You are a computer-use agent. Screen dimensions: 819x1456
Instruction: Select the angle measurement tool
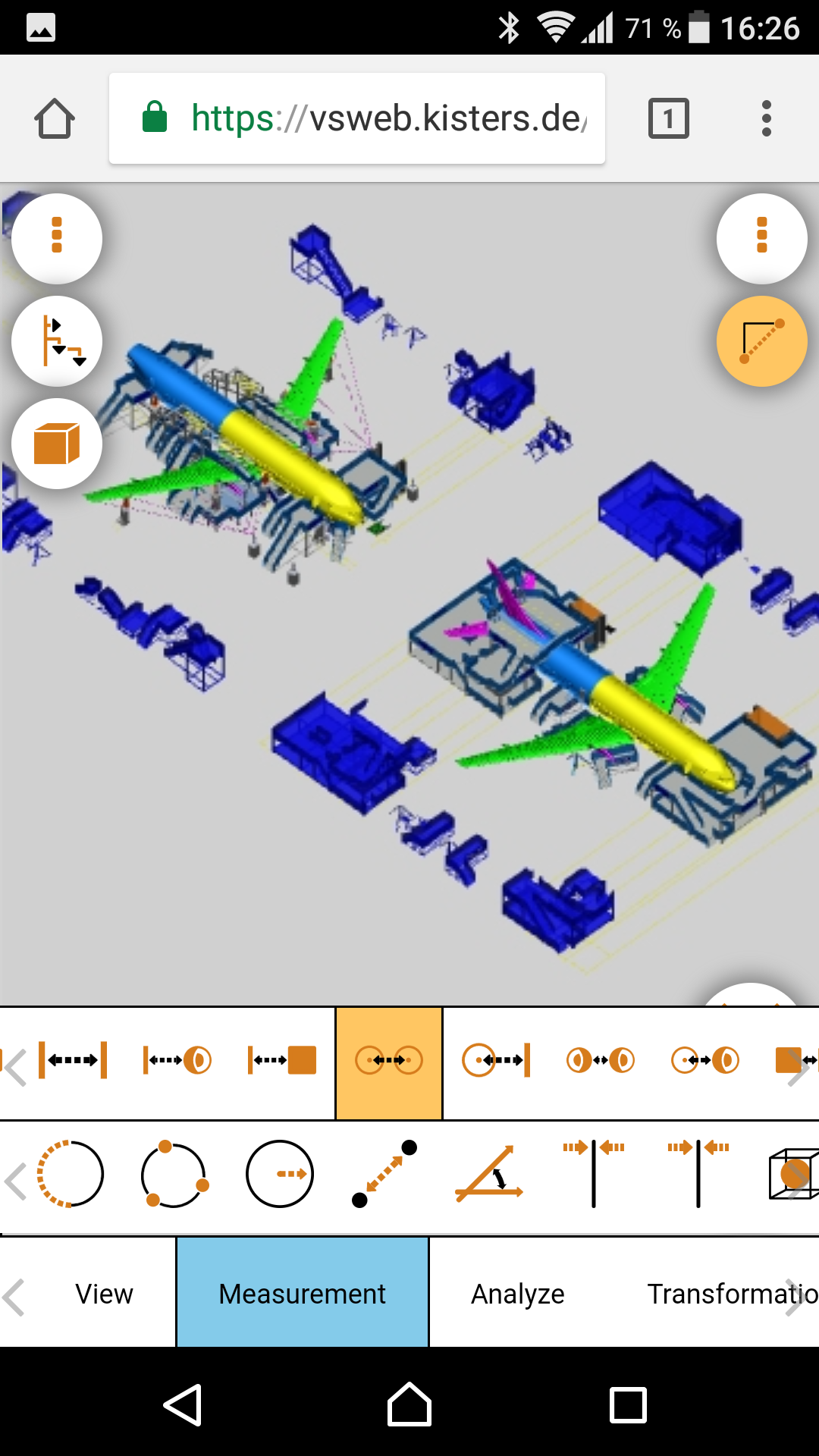tap(489, 1174)
